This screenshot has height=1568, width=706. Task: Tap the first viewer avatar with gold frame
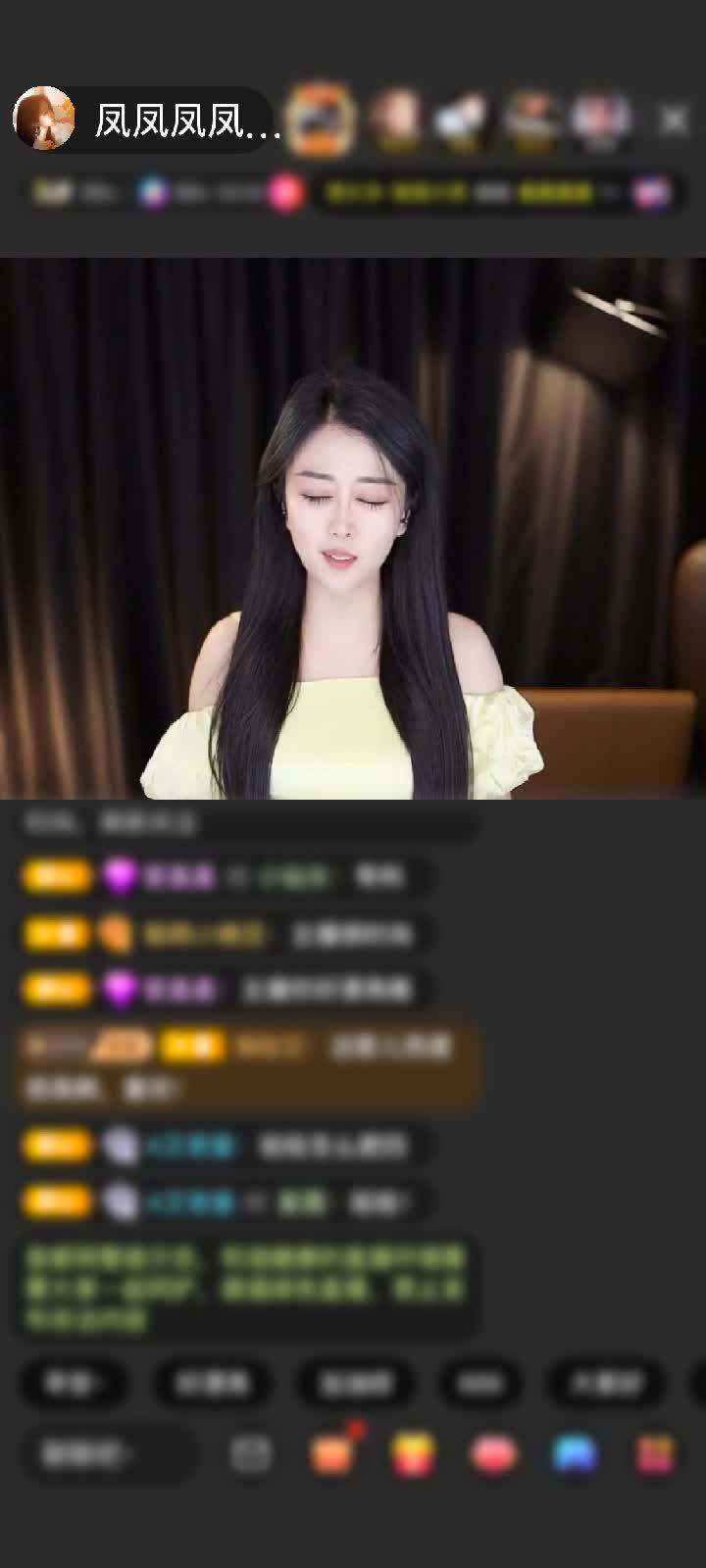(x=325, y=120)
